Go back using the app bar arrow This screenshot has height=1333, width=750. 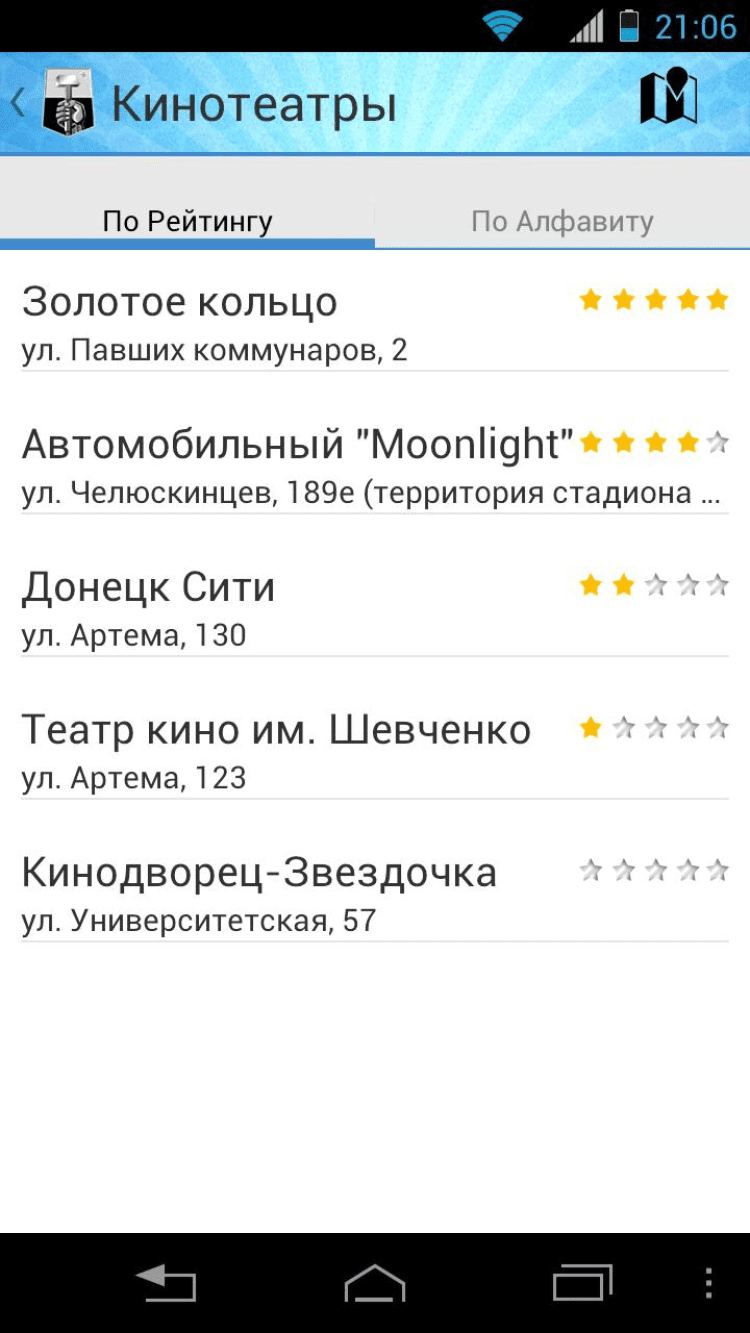pyautogui.click(x=20, y=103)
